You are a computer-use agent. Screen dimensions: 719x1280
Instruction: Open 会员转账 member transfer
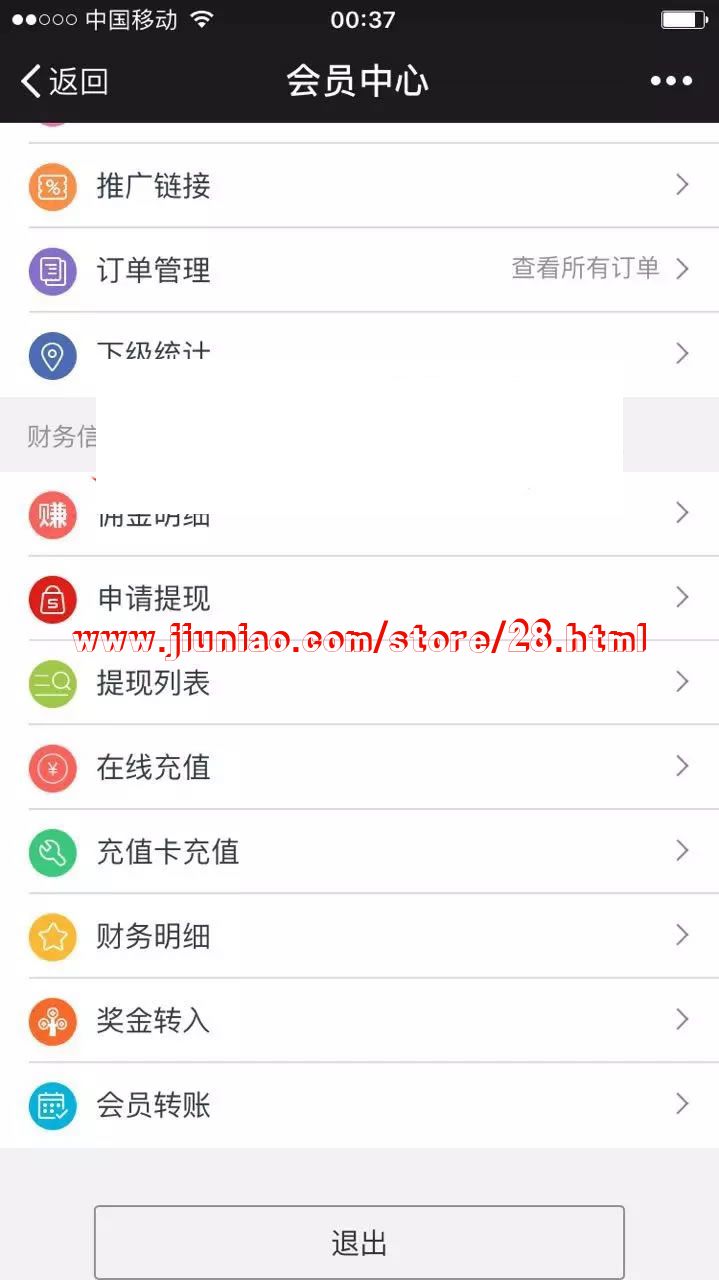360,1105
